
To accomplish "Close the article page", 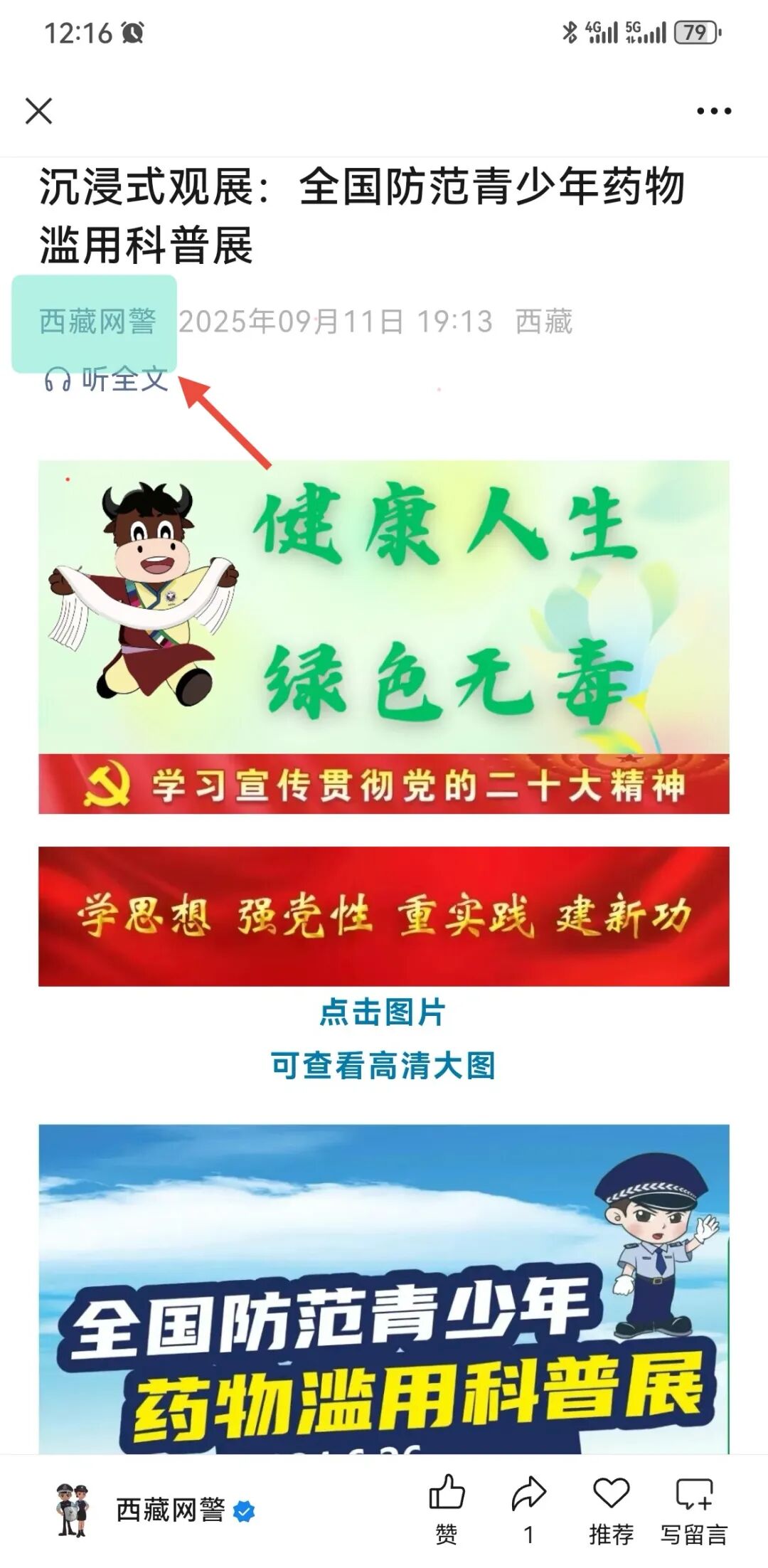I will pos(38,111).
